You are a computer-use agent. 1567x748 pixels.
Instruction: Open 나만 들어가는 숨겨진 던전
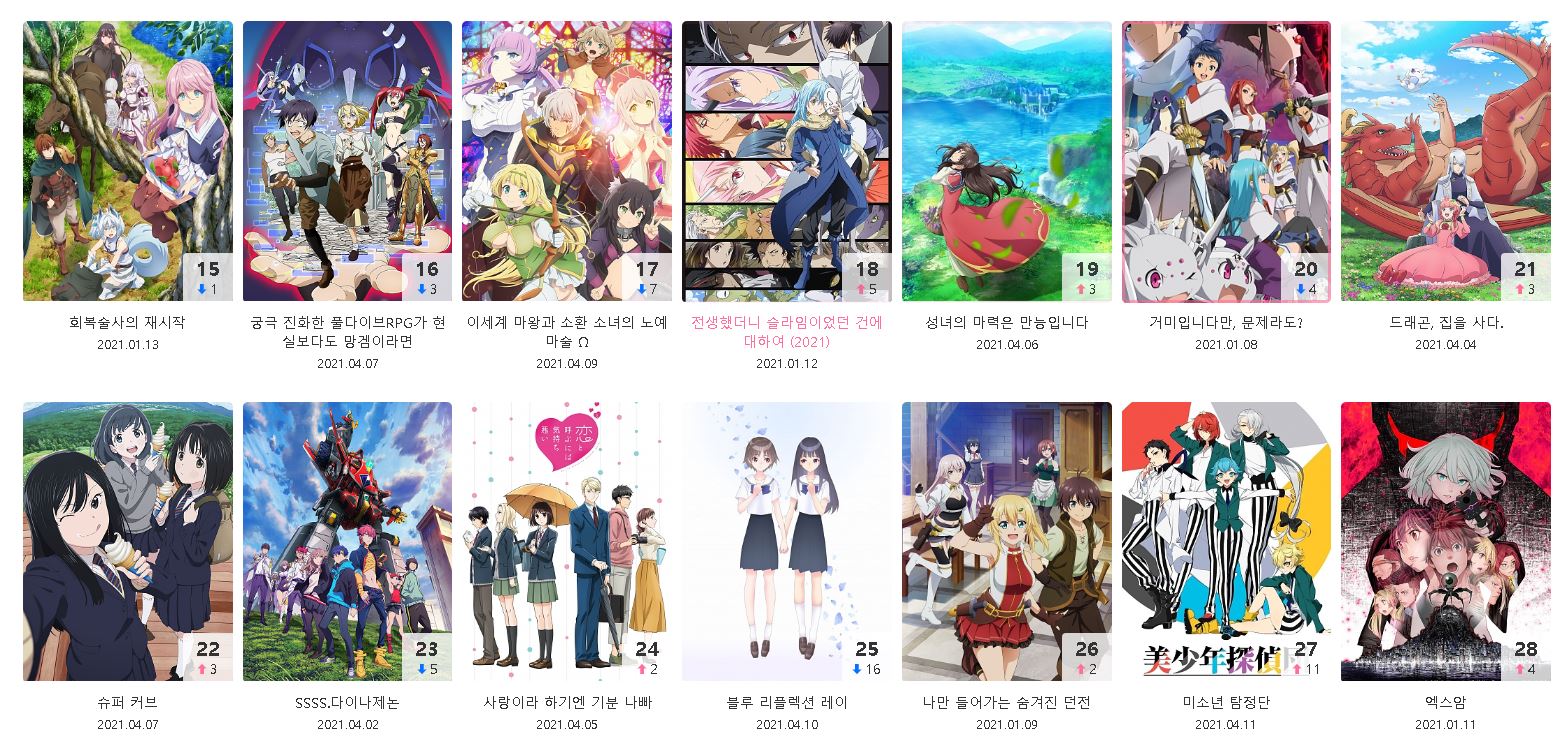[1006, 541]
